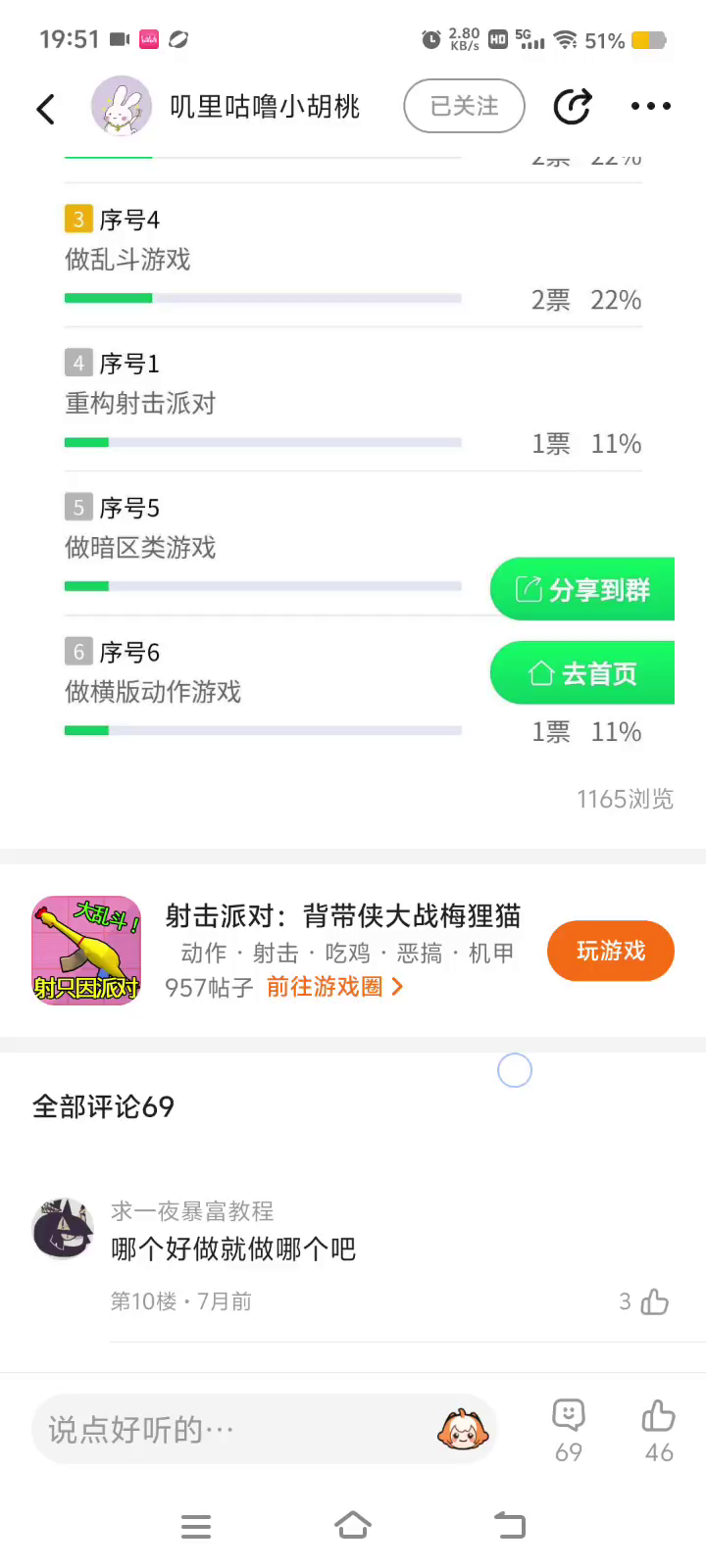Like the comment by 求一夜暴富教程

coord(654,1301)
